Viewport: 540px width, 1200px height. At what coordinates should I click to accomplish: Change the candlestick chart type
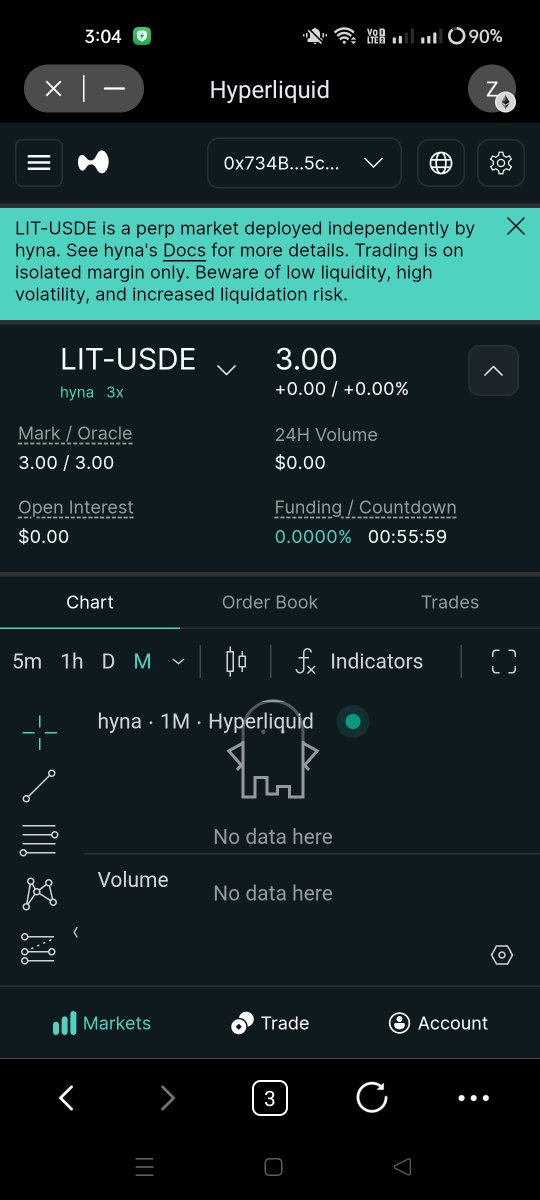click(236, 661)
